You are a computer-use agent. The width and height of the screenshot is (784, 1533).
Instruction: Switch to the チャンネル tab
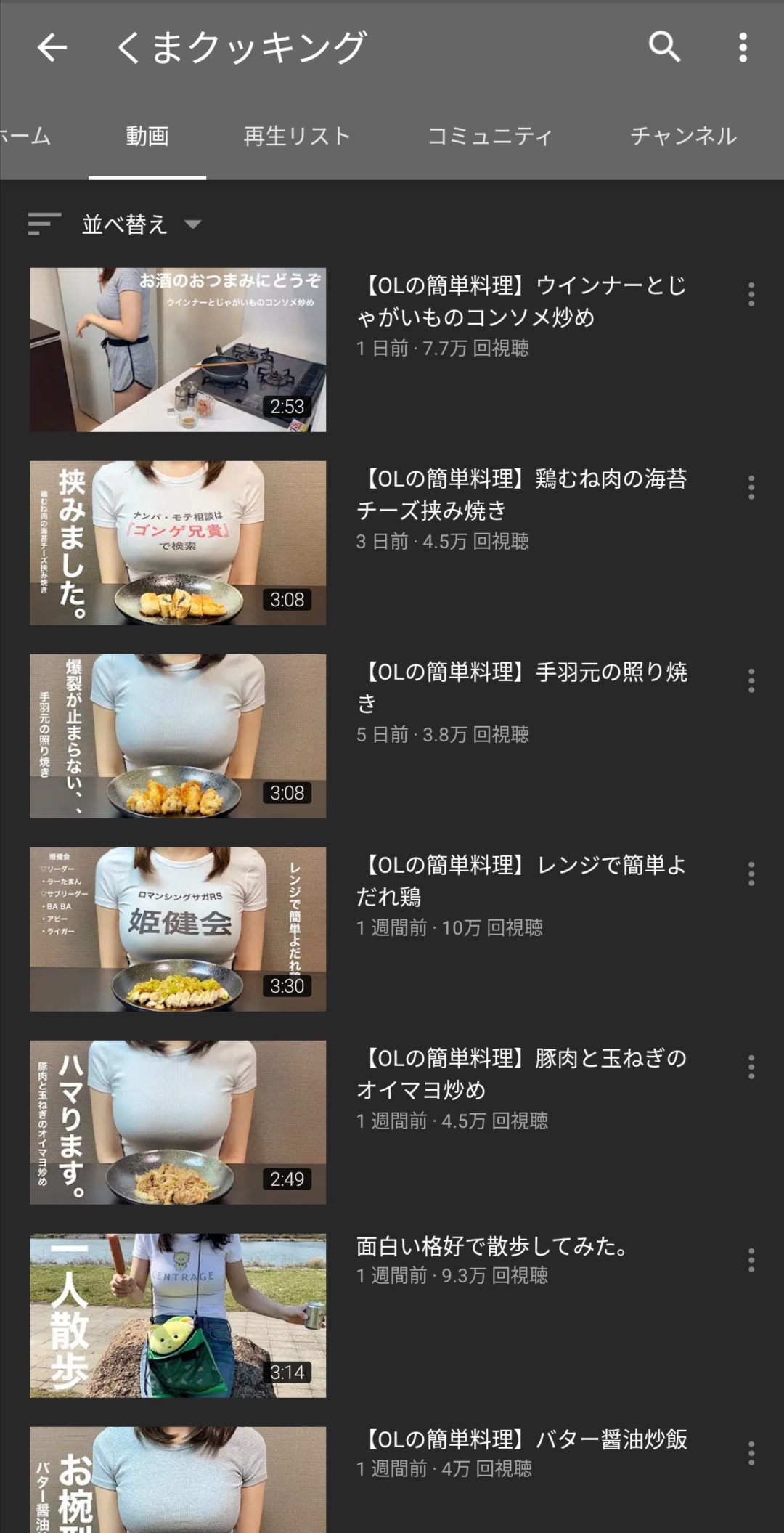pos(683,136)
